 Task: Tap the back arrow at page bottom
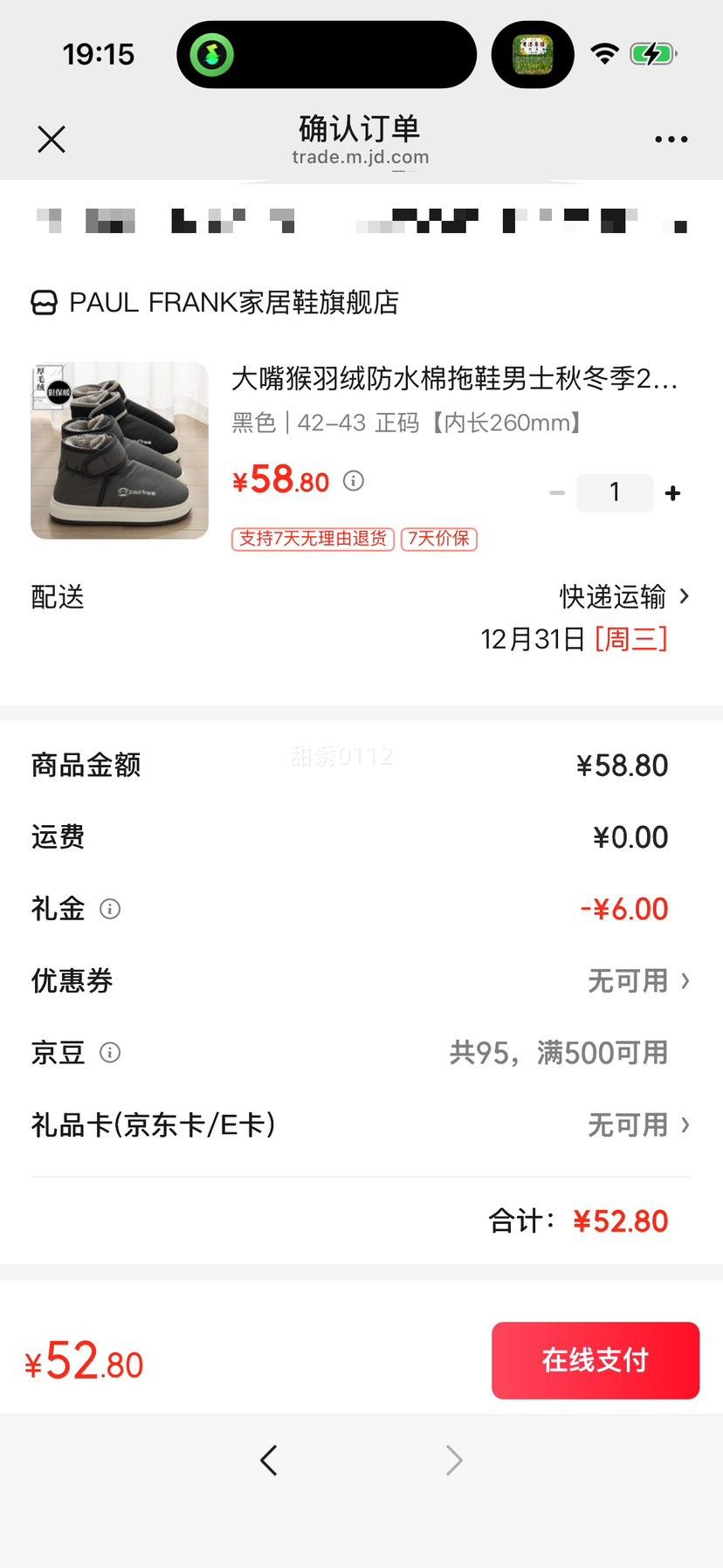269,1460
